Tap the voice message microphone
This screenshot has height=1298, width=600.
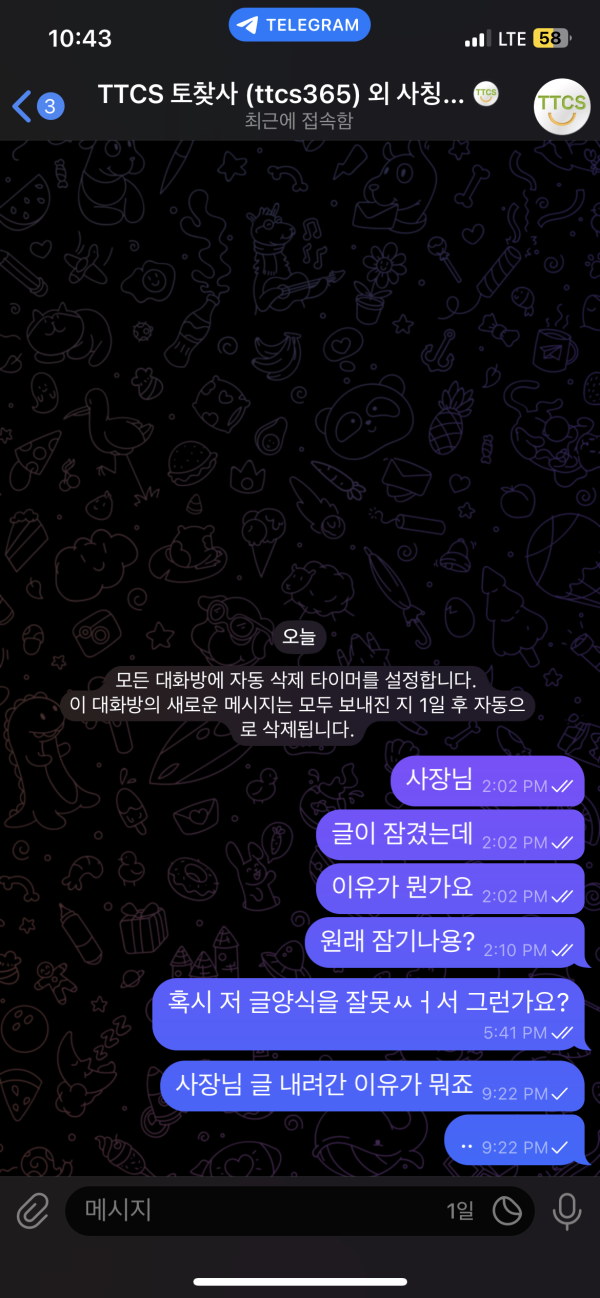567,1211
